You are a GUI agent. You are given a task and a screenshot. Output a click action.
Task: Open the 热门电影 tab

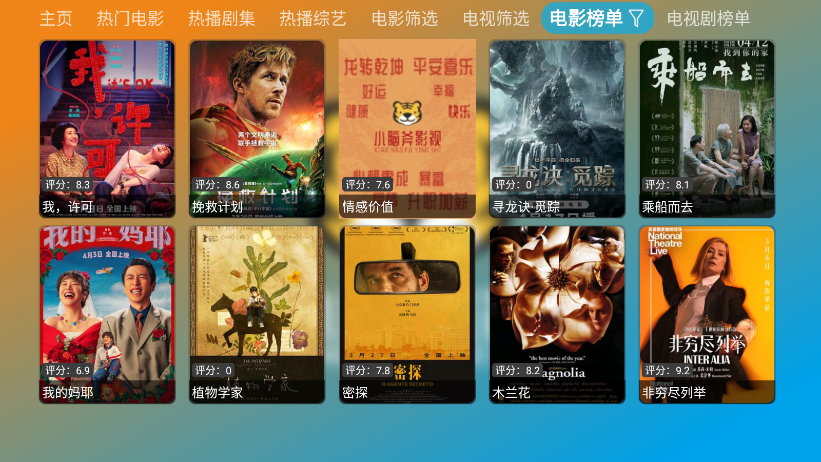pos(130,18)
